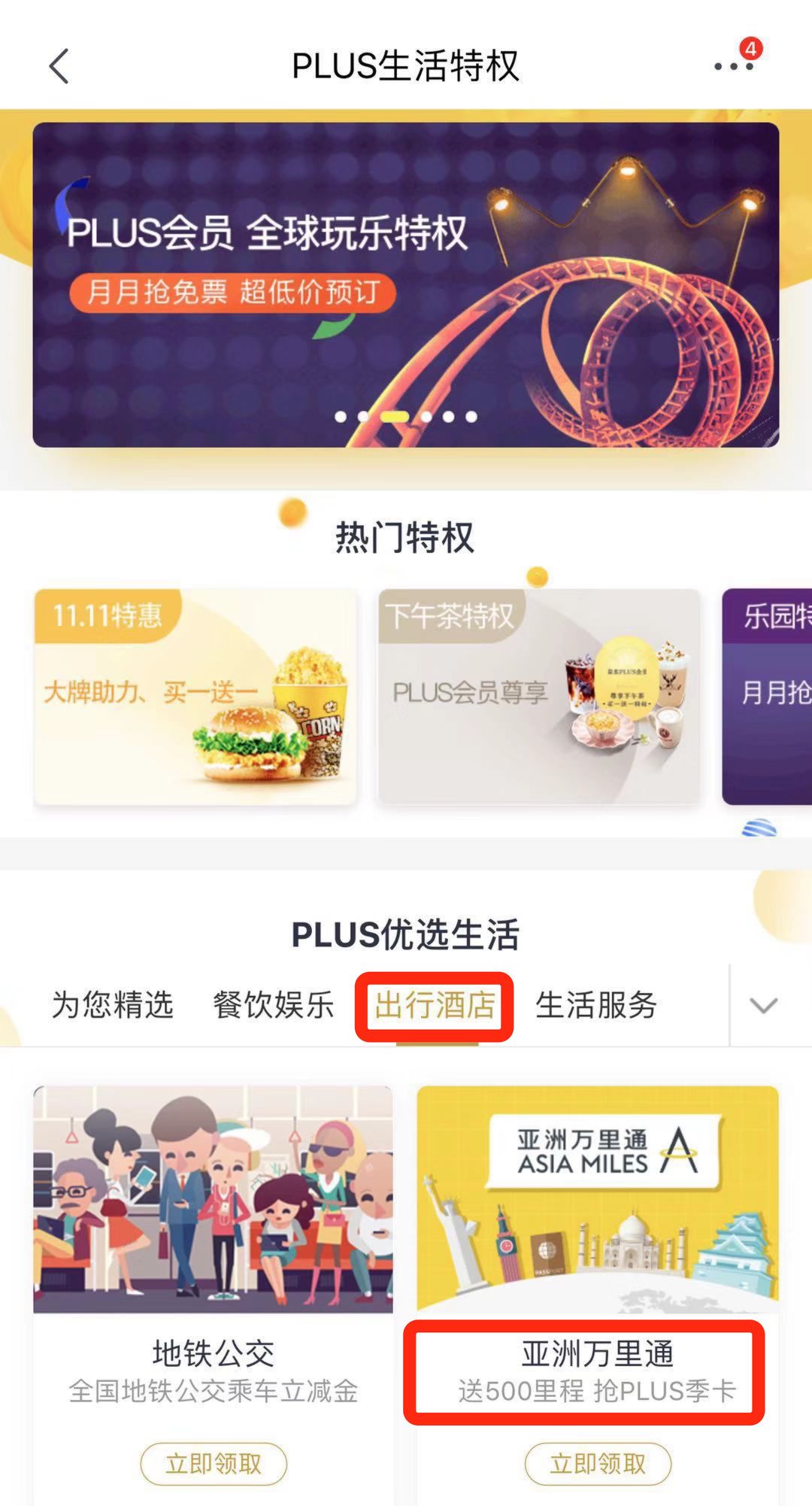This screenshot has width=812, height=1506.
Task: Open the 亚洲万里通 benefit card
Action: (597, 1241)
